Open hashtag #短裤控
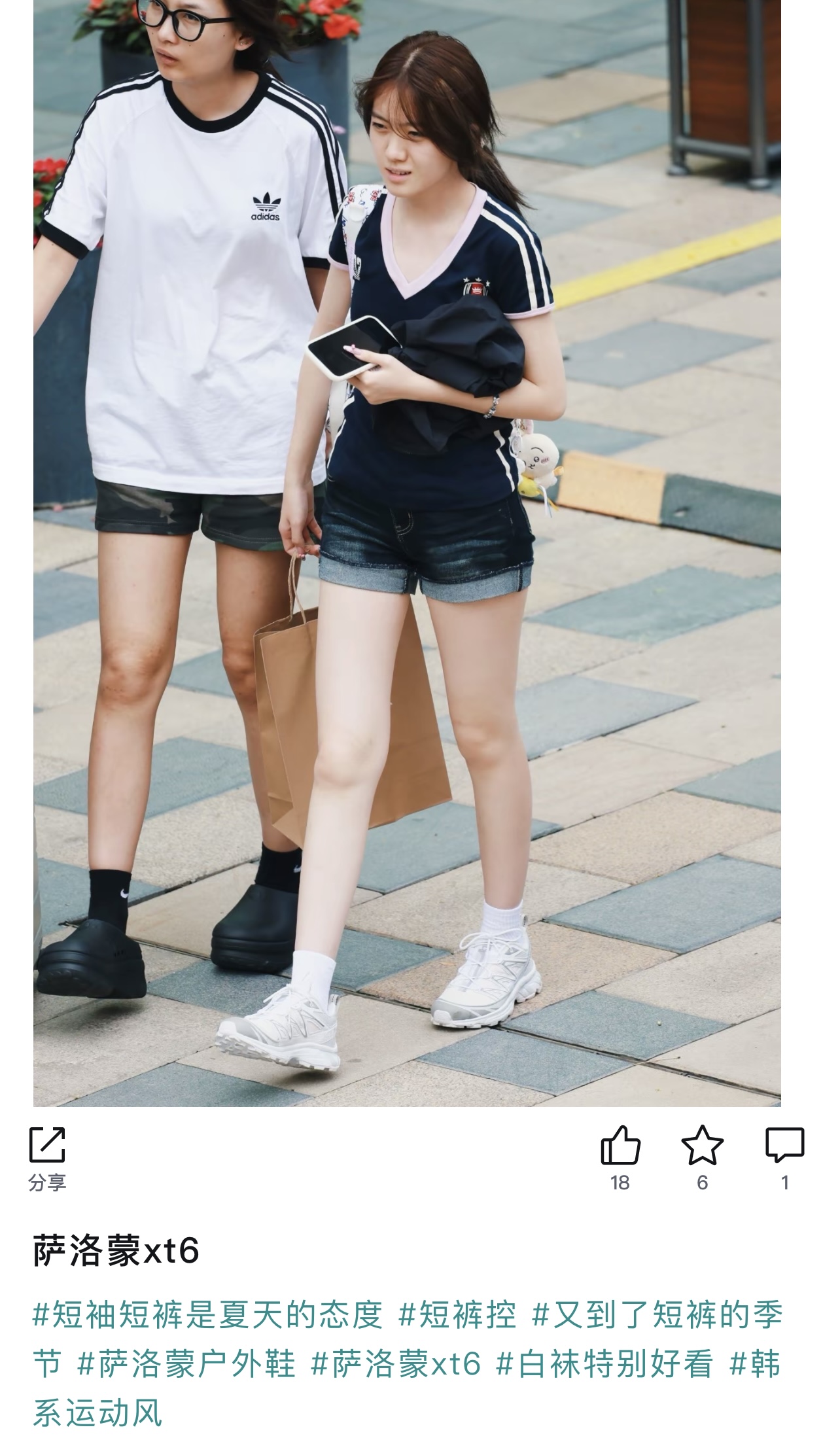840x1438 pixels. tap(457, 1316)
